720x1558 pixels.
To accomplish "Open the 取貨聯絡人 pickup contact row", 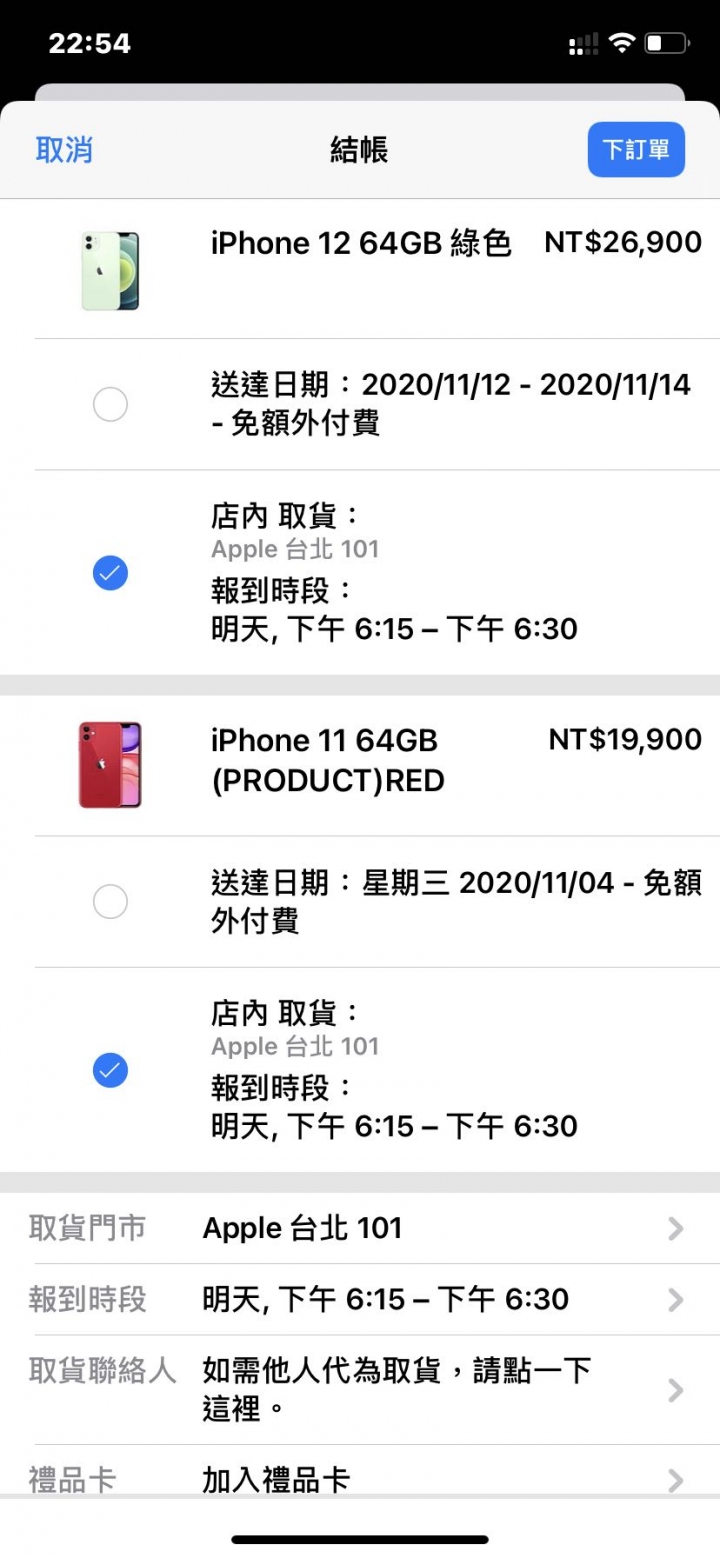I will coord(360,1389).
